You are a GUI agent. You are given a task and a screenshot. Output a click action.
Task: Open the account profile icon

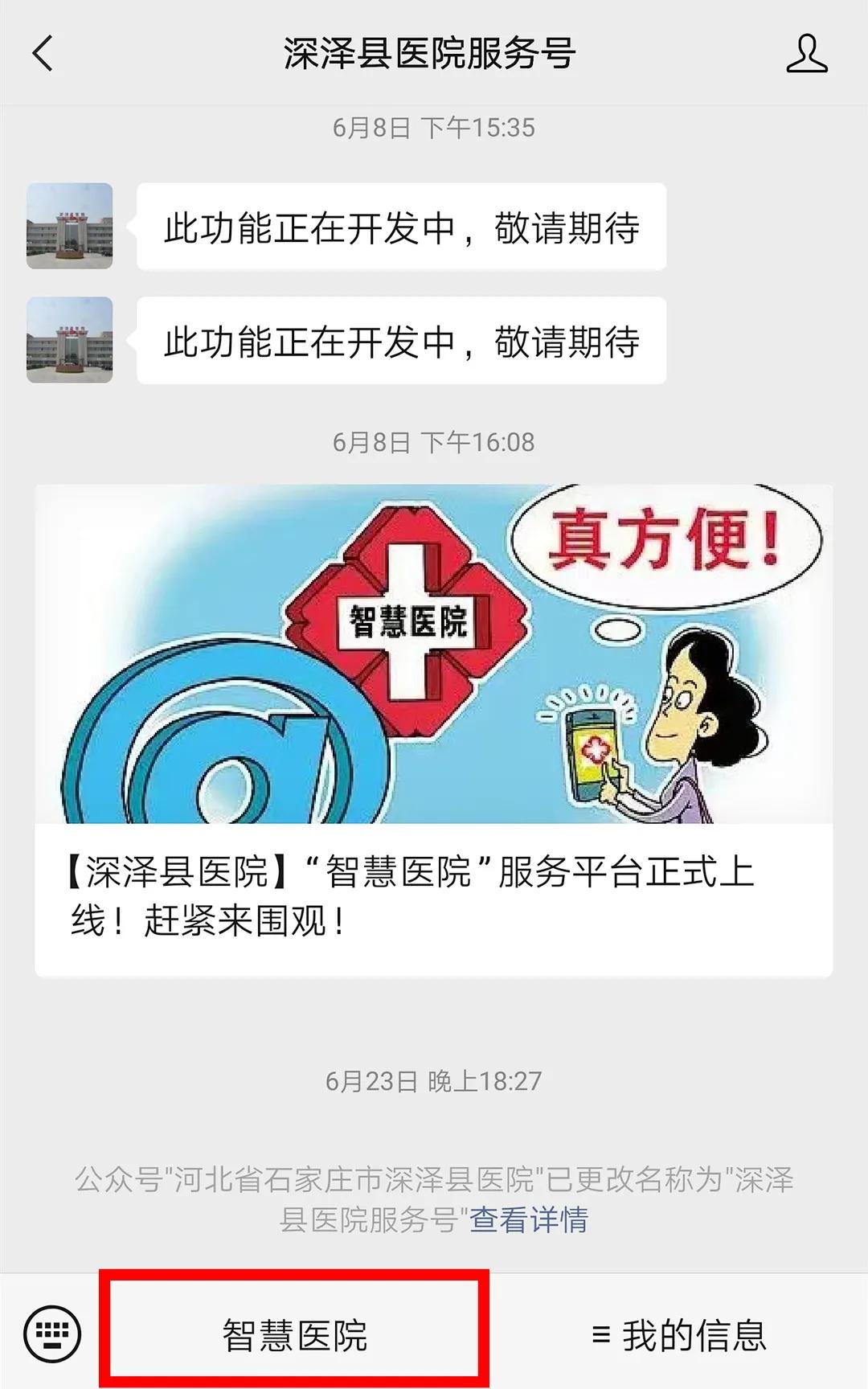[806, 55]
